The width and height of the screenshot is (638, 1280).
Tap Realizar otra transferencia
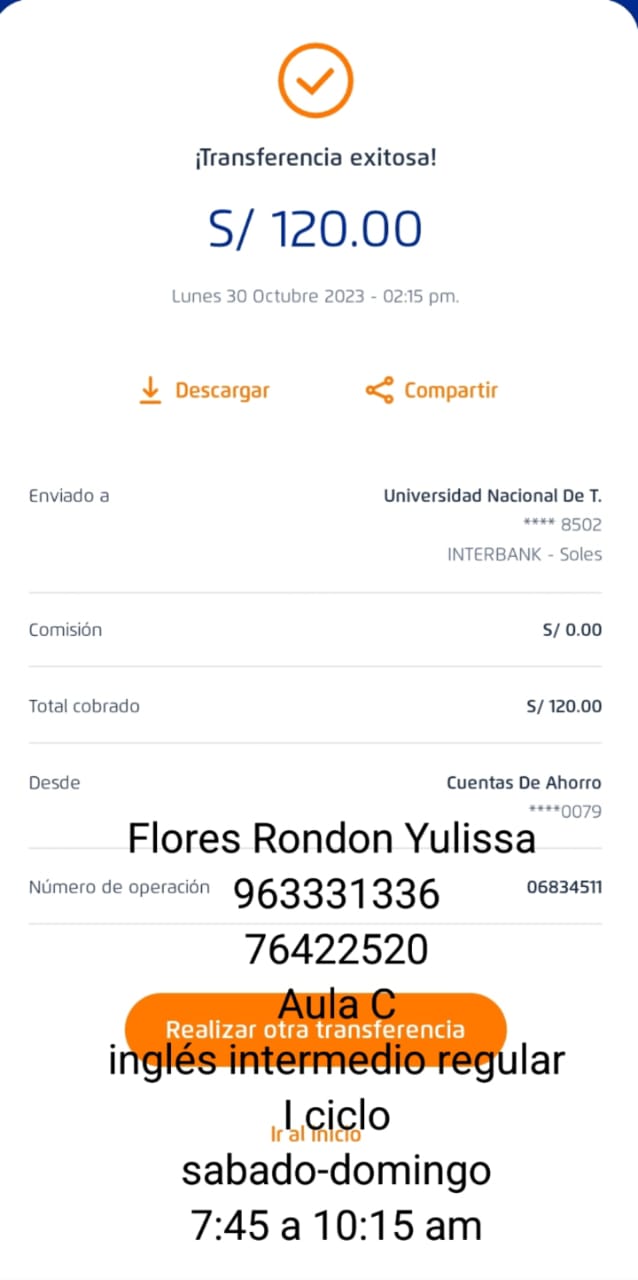315,1029
